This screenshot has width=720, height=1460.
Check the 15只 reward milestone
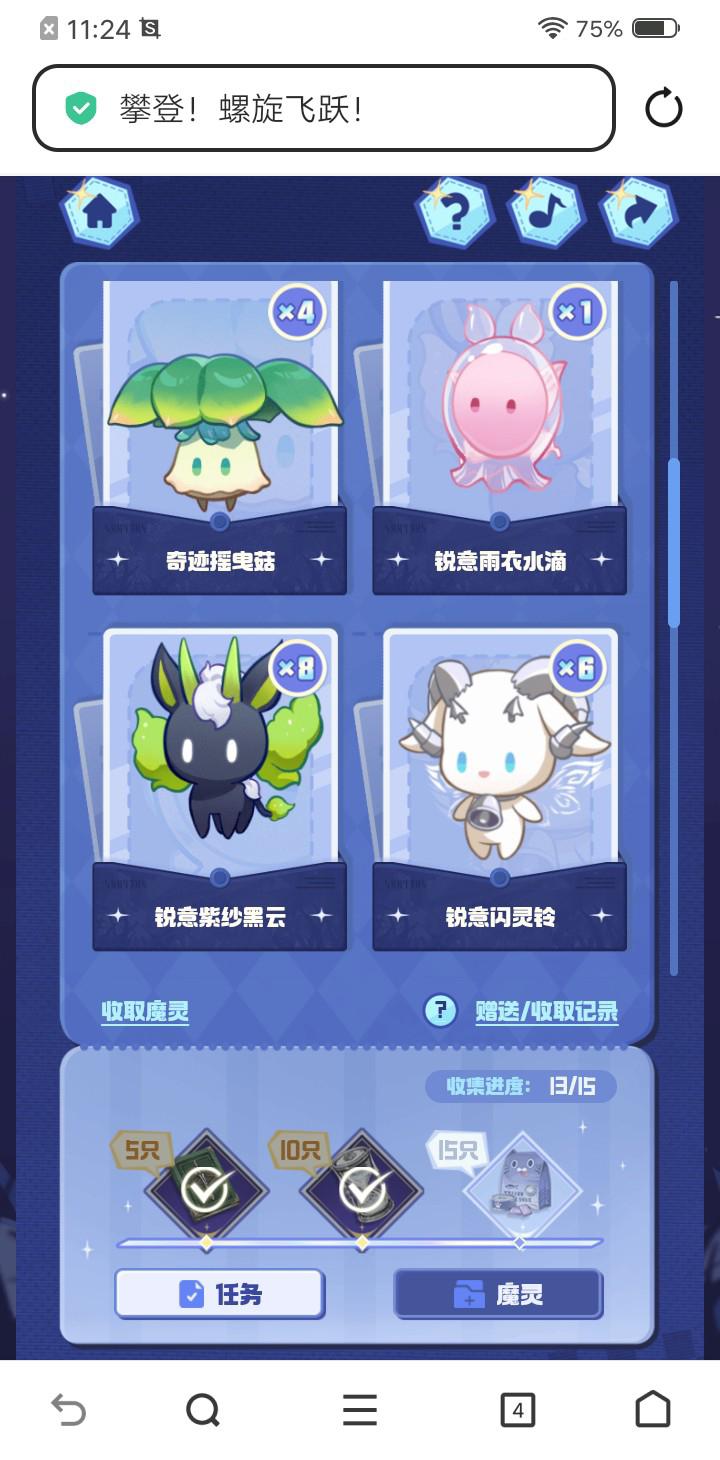[x=519, y=1189]
